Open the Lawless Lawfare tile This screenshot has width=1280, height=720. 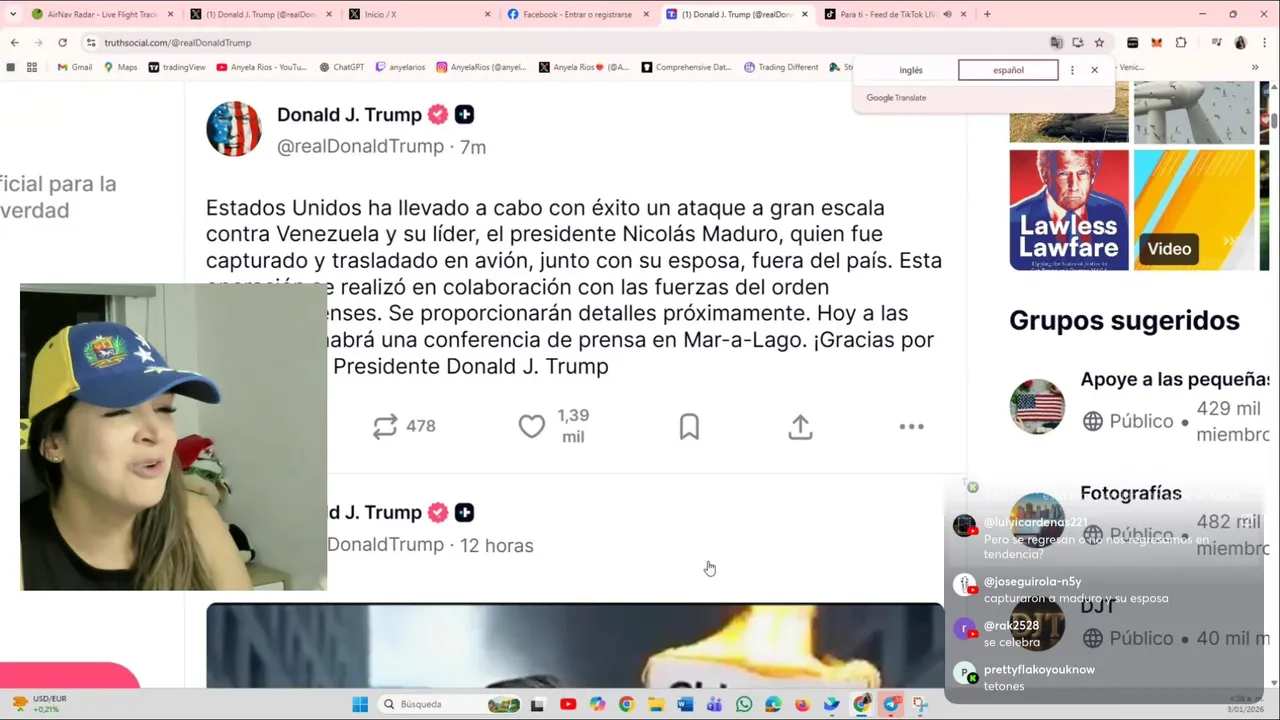pos(1068,210)
